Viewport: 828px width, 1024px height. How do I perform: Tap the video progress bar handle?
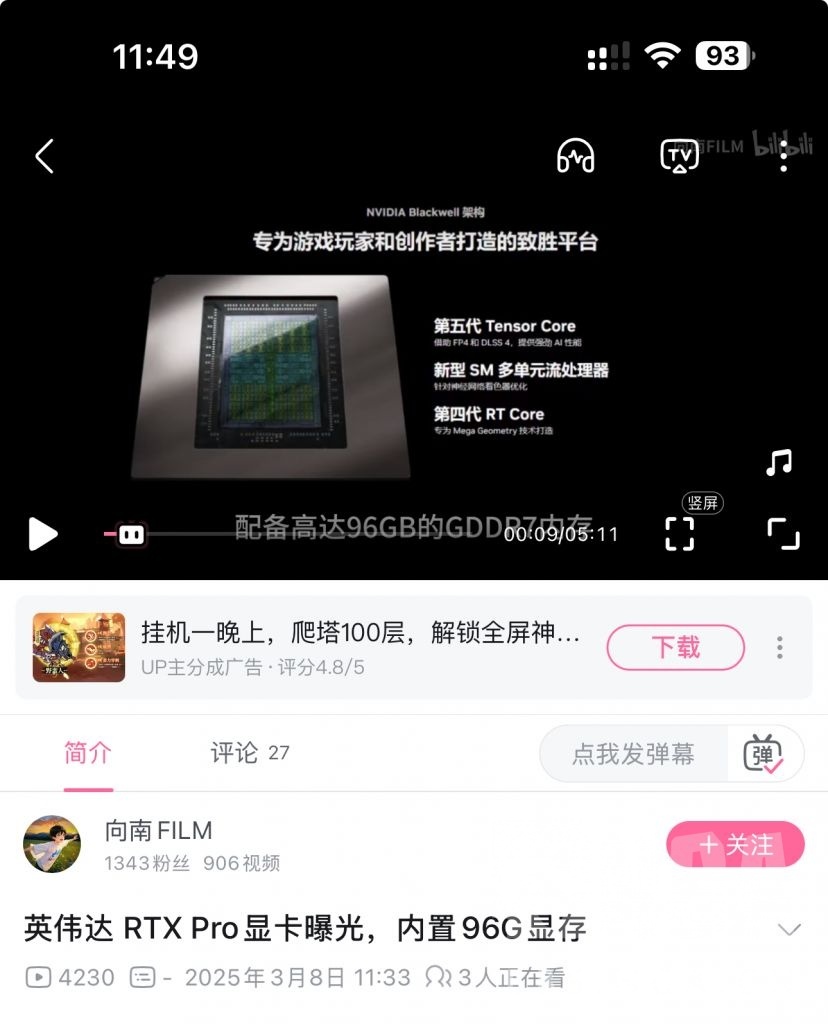[x=131, y=534]
